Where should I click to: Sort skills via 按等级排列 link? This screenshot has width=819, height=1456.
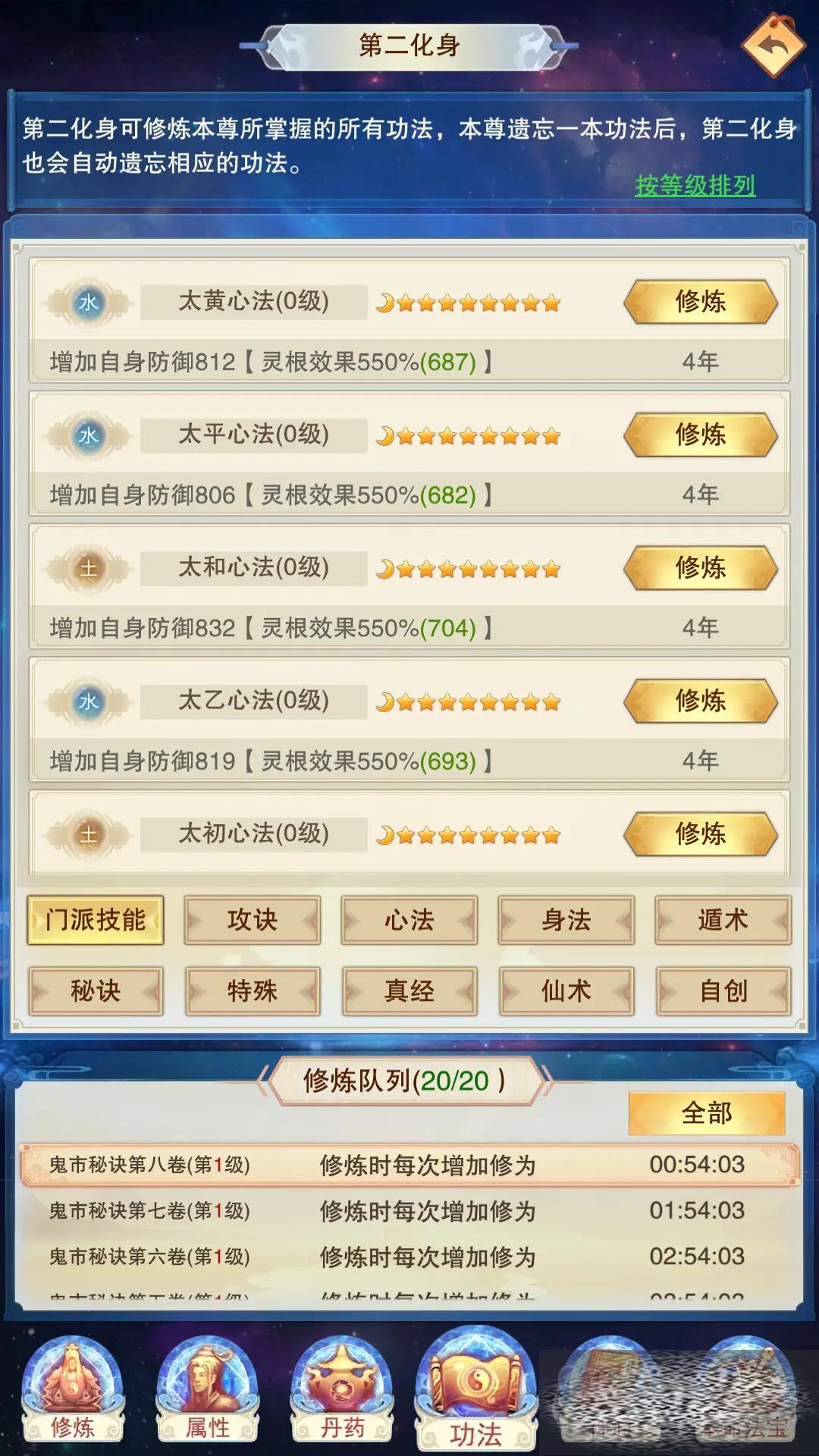[695, 185]
